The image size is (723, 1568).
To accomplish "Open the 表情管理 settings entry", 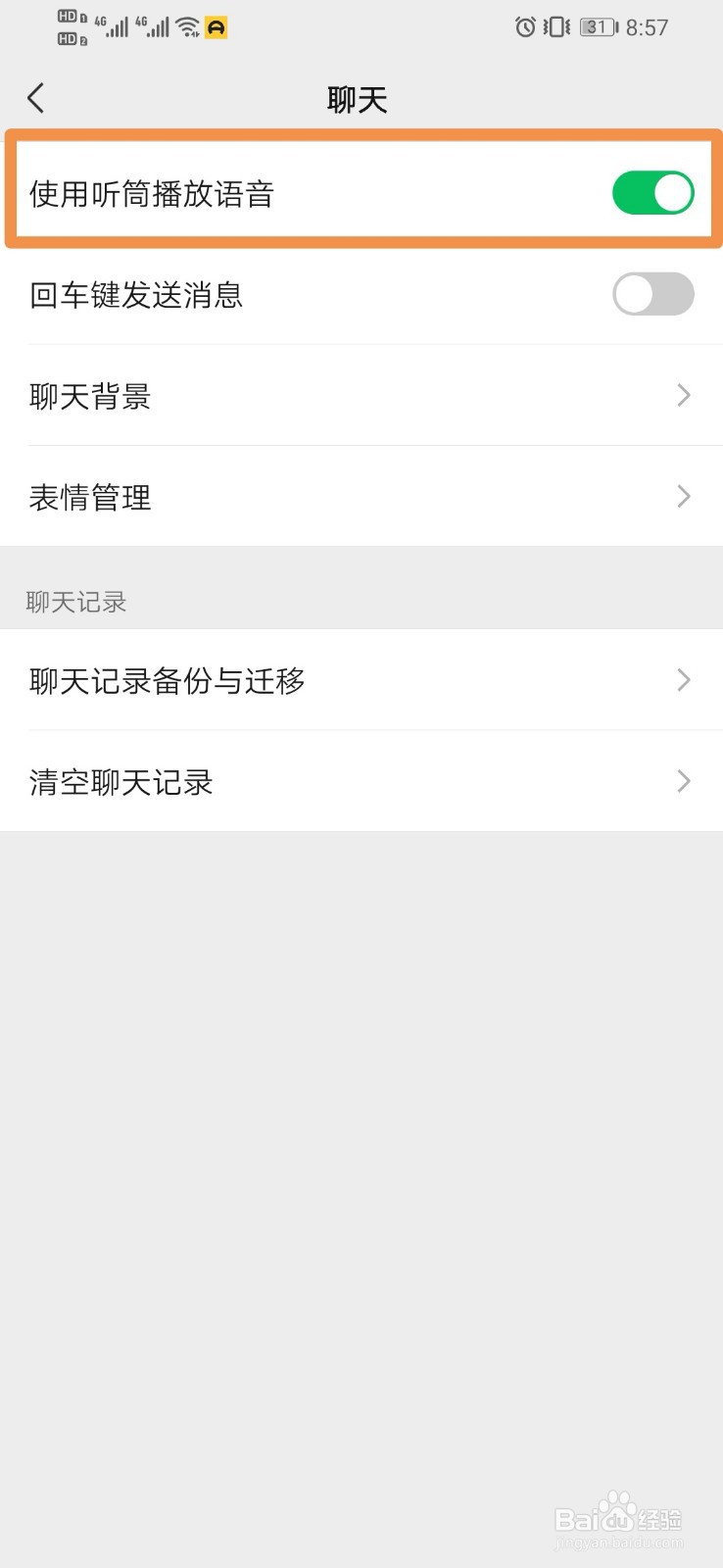I will pos(90,497).
